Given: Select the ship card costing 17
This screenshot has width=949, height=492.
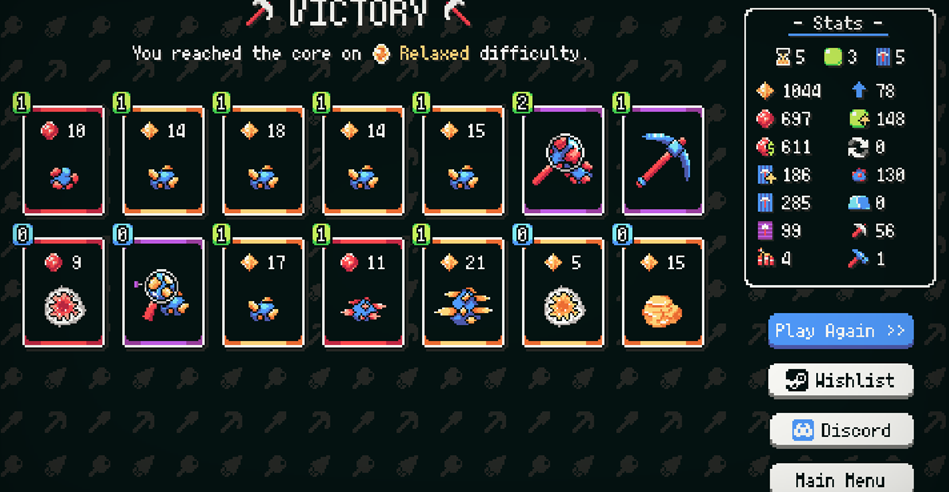Looking at the screenshot, I should [263, 292].
